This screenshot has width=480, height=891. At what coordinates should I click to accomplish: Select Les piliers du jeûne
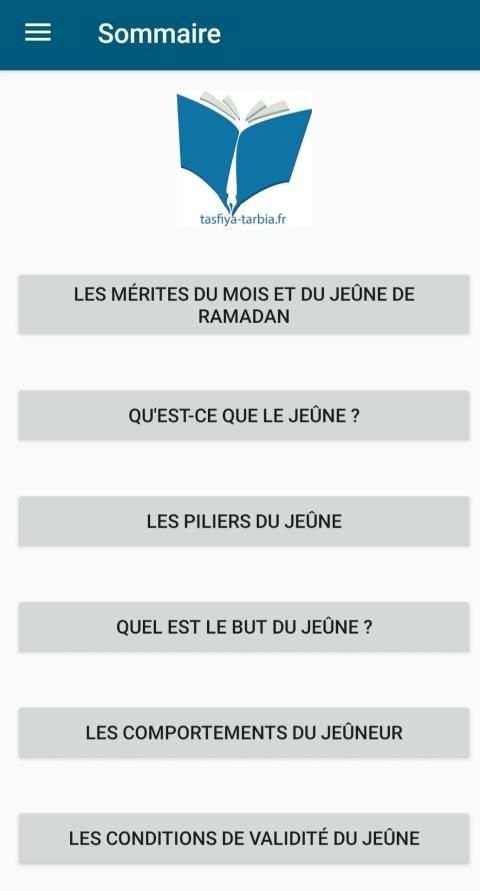[244, 522]
